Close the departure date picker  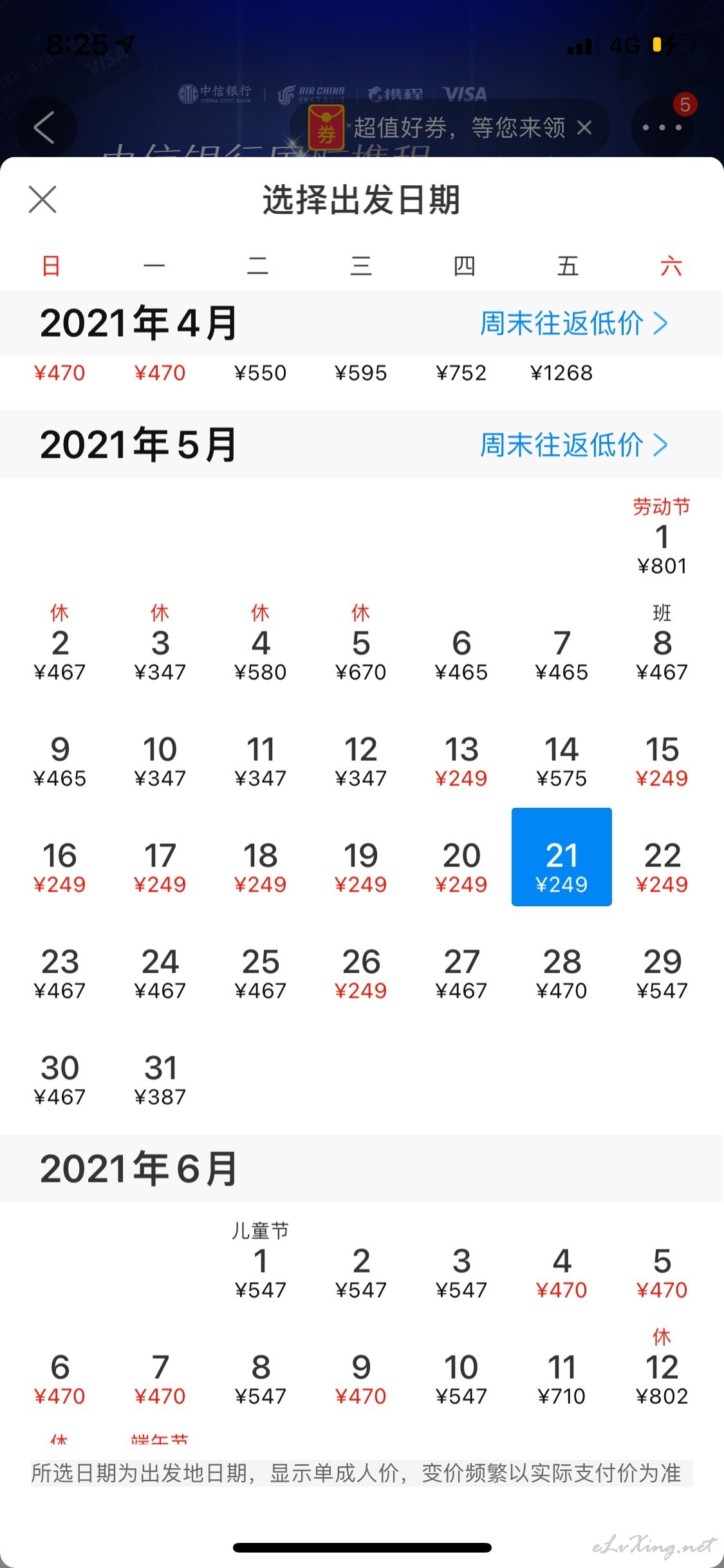[42, 199]
